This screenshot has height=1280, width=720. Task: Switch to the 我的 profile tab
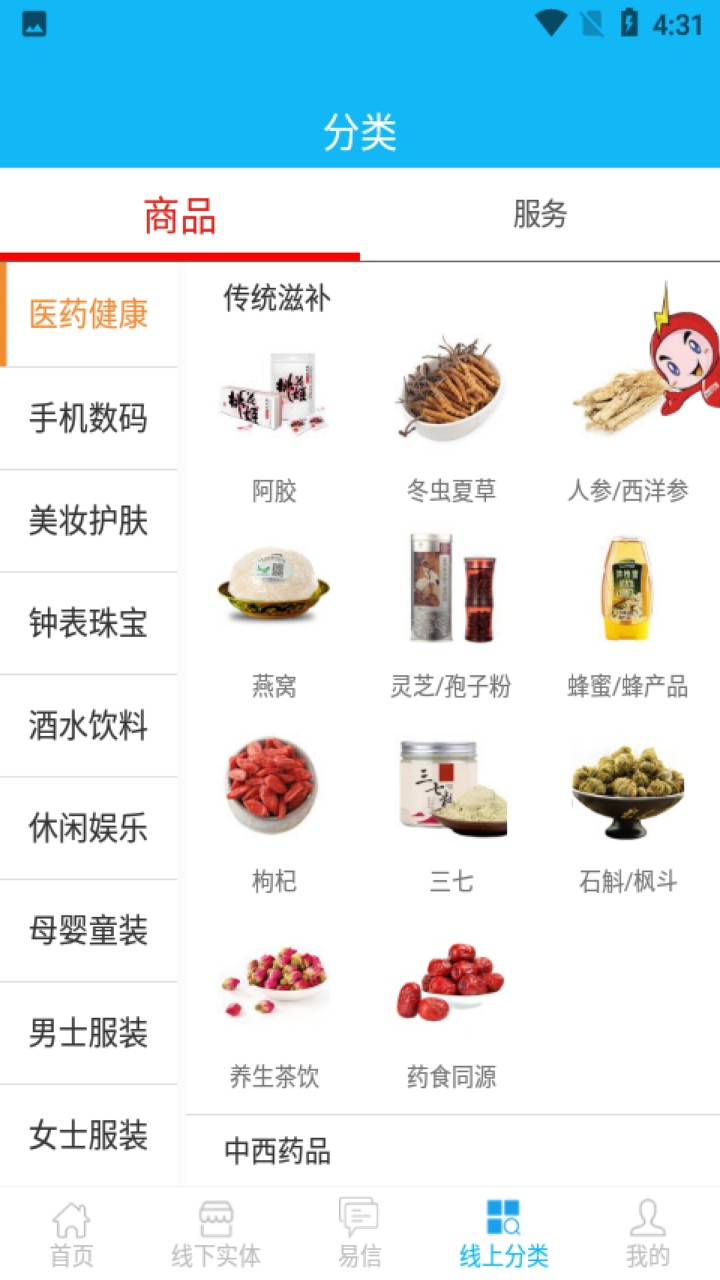point(647,1234)
